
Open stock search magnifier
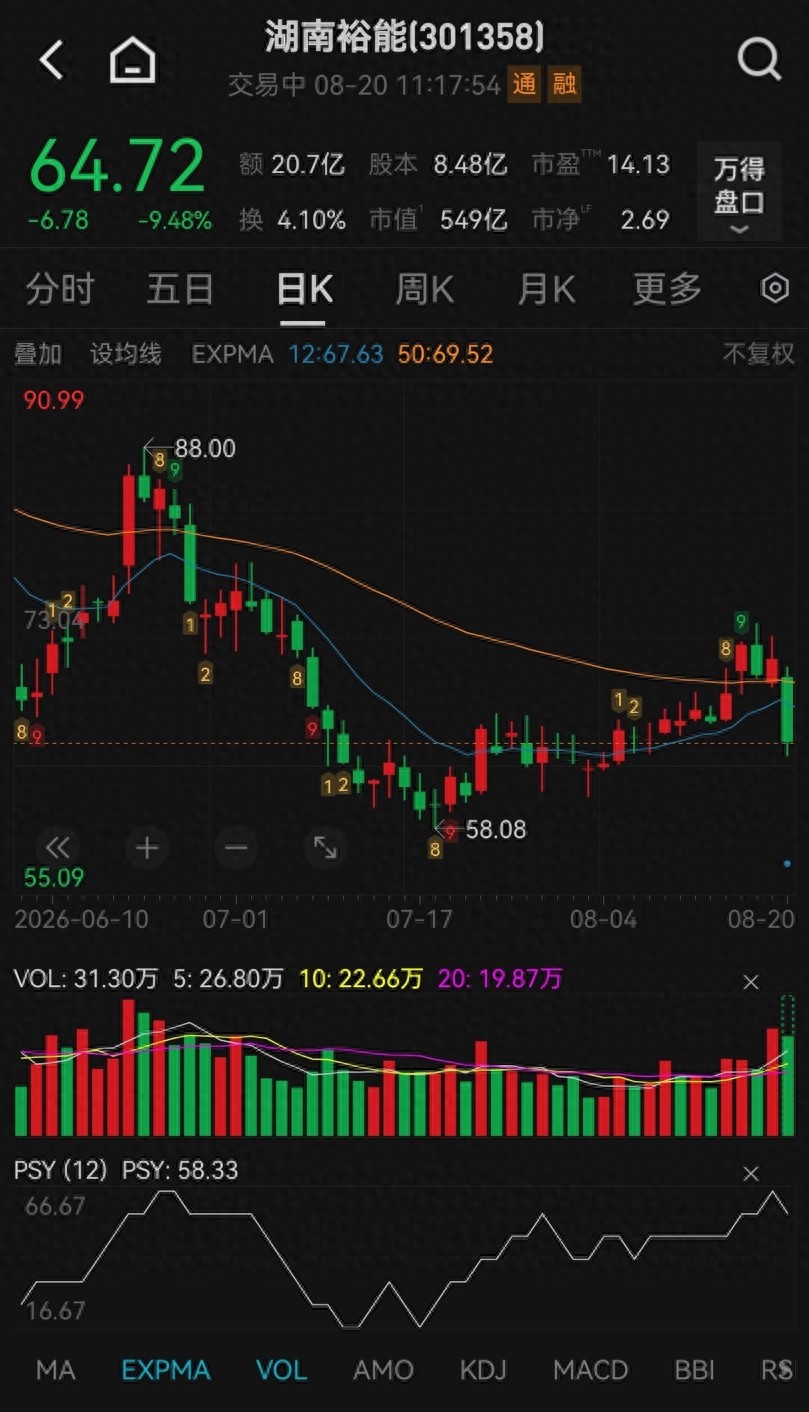click(x=759, y=60)
